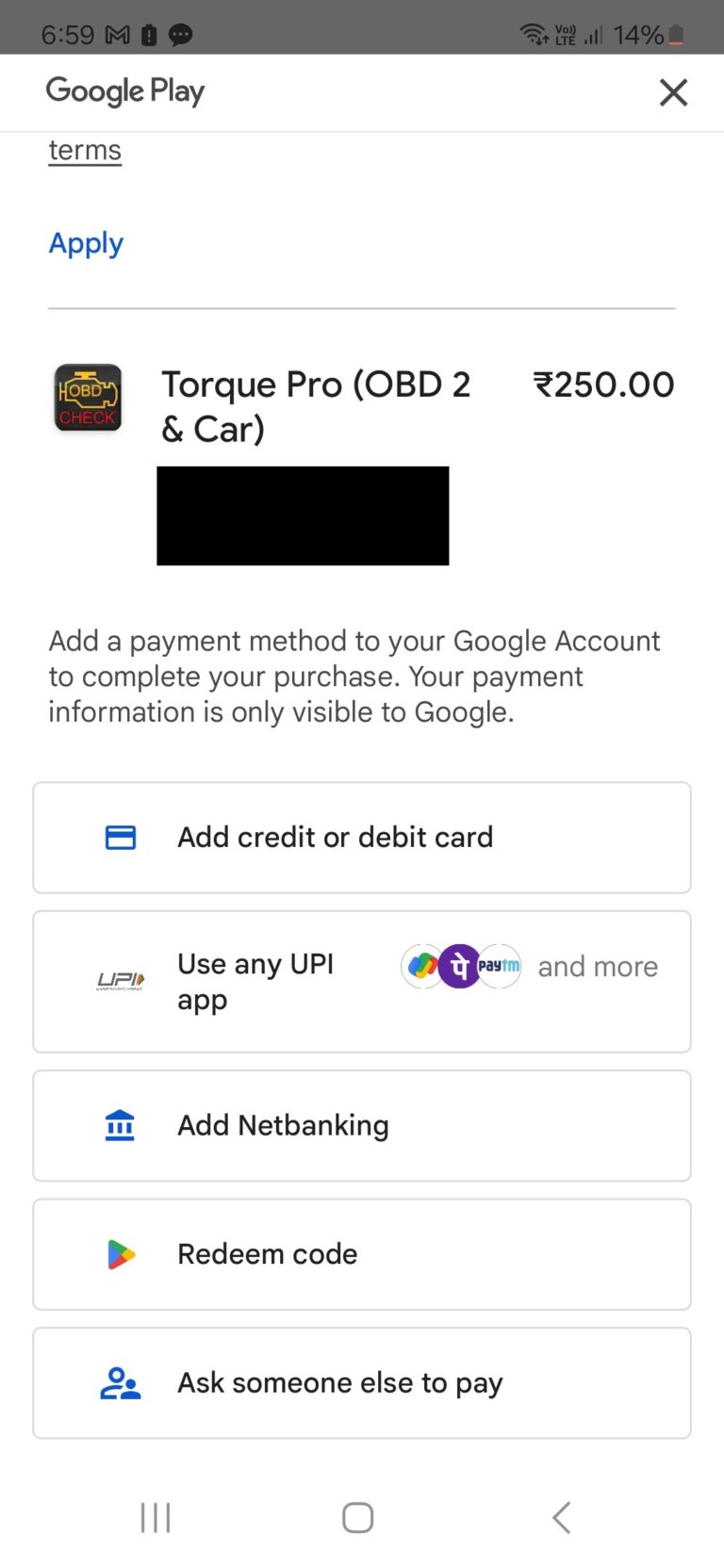Select Add credit or debit card
Image resolution: width=724 pixels, height=1568 pixels.
tap(362, 837)
